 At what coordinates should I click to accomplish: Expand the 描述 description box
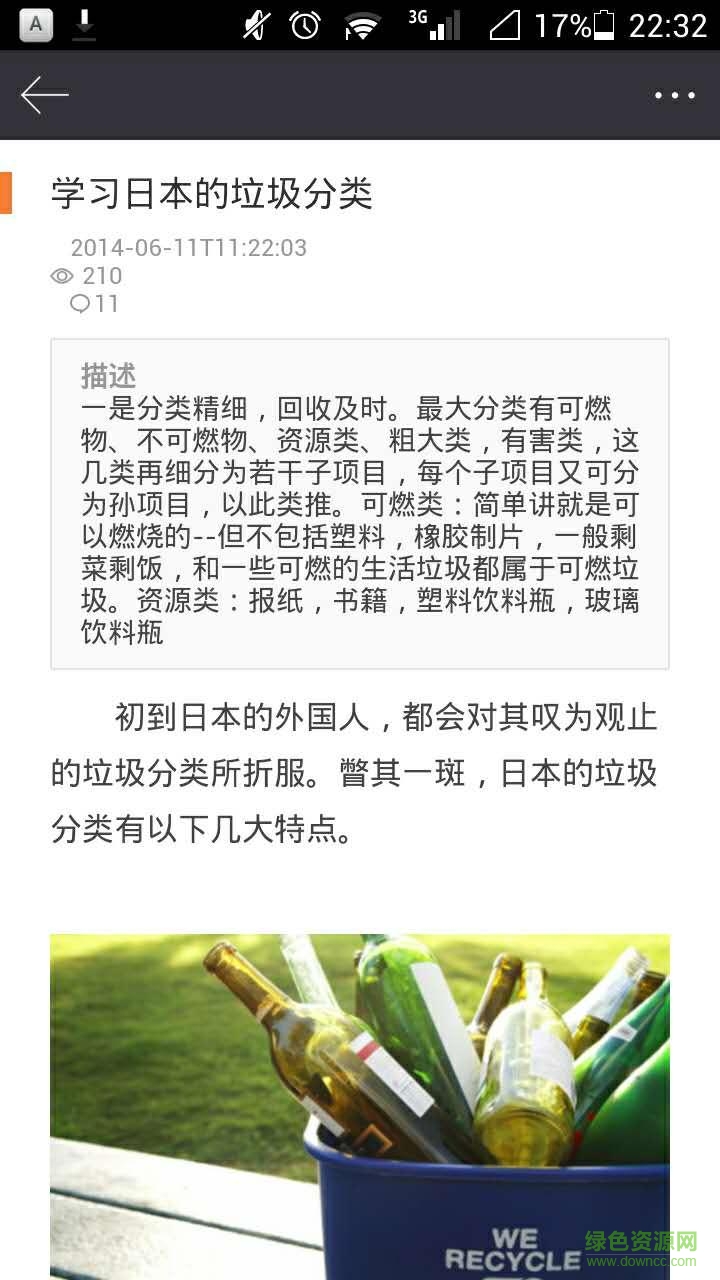pyautogui.click(x=360, y=500)
